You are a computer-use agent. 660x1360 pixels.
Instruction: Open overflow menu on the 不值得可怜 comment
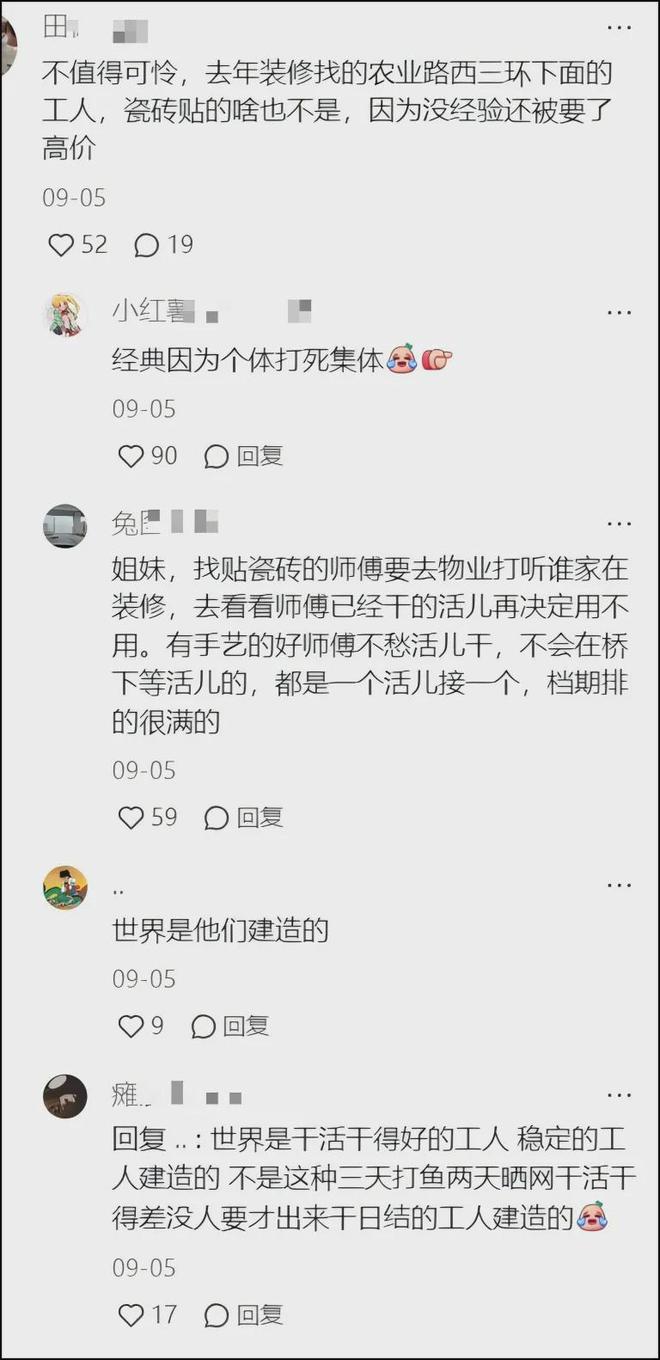tap(619, 28)
